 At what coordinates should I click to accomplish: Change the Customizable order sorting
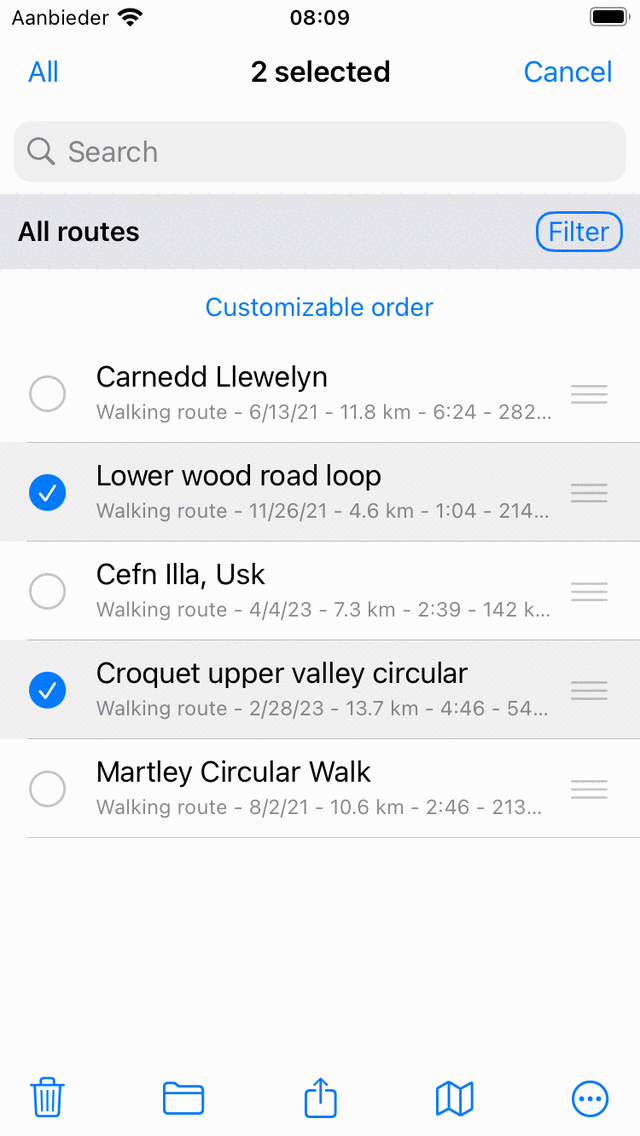click(x=320, y=307)
